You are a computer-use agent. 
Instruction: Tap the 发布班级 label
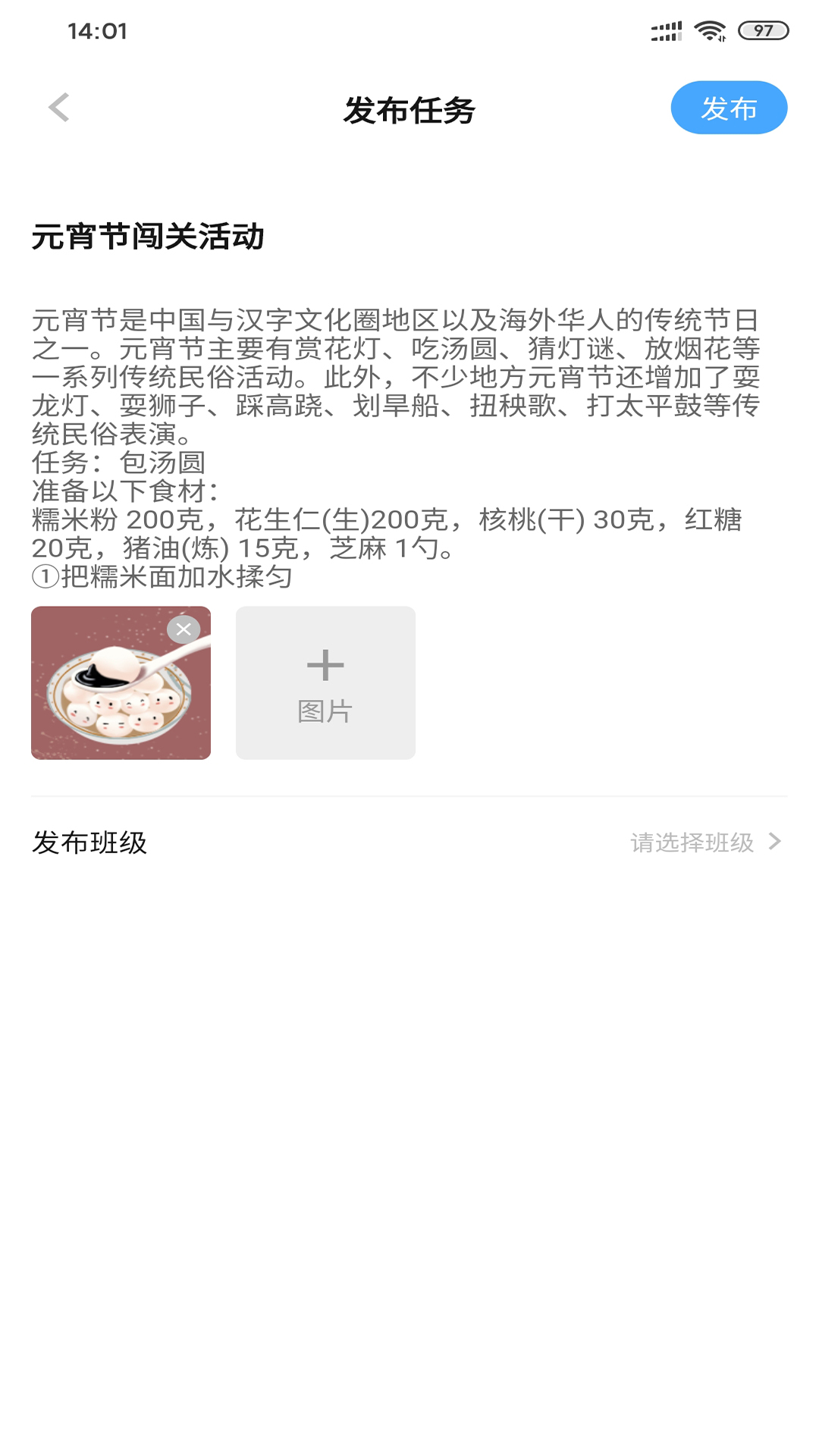click(x=90, y=842)
